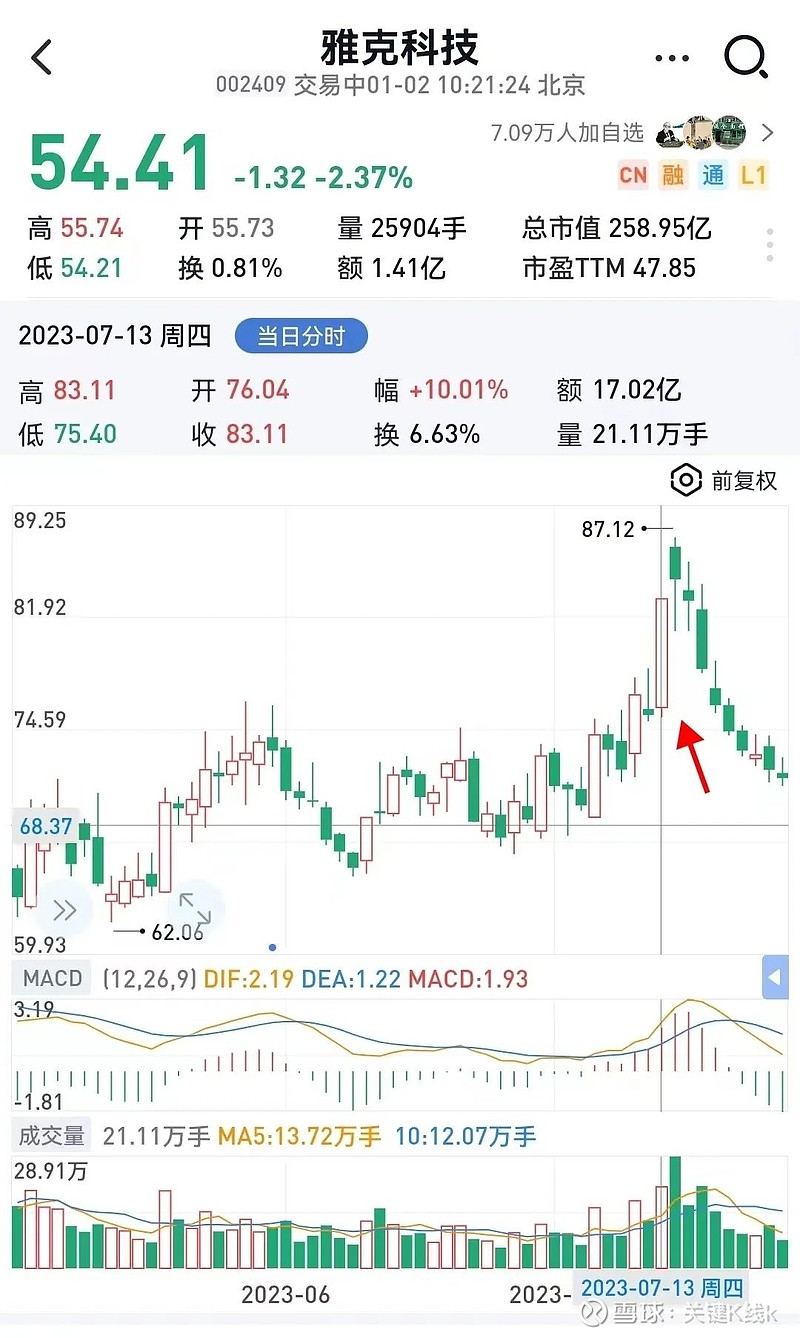This screenshot has height=1338, width=800.
Task: Tap the 成交量 volume indicator label
Action: (53, 1136)
